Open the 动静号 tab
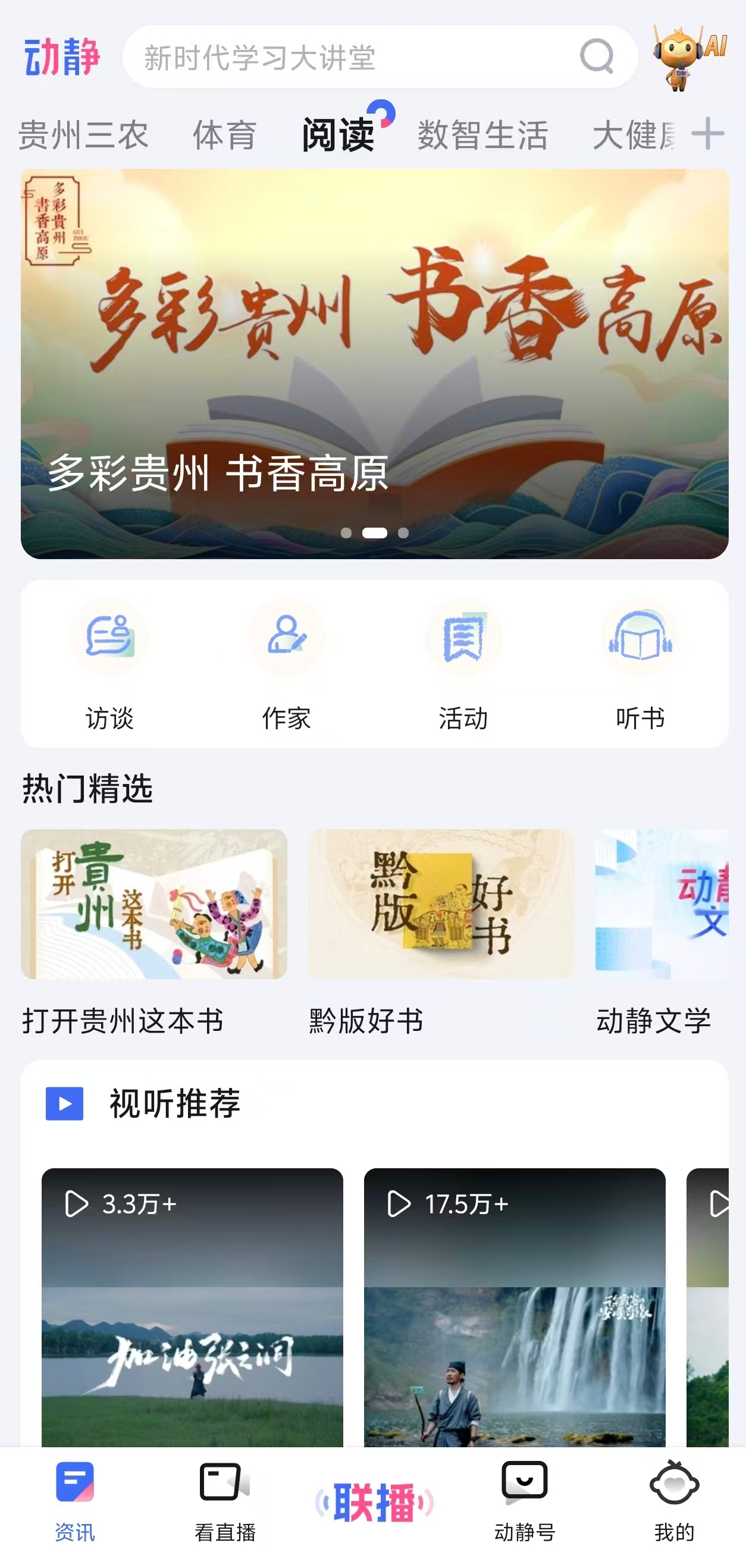The width and height of the screenshot is (746, 1568). pyautogui.click(x=524, y=1501)
